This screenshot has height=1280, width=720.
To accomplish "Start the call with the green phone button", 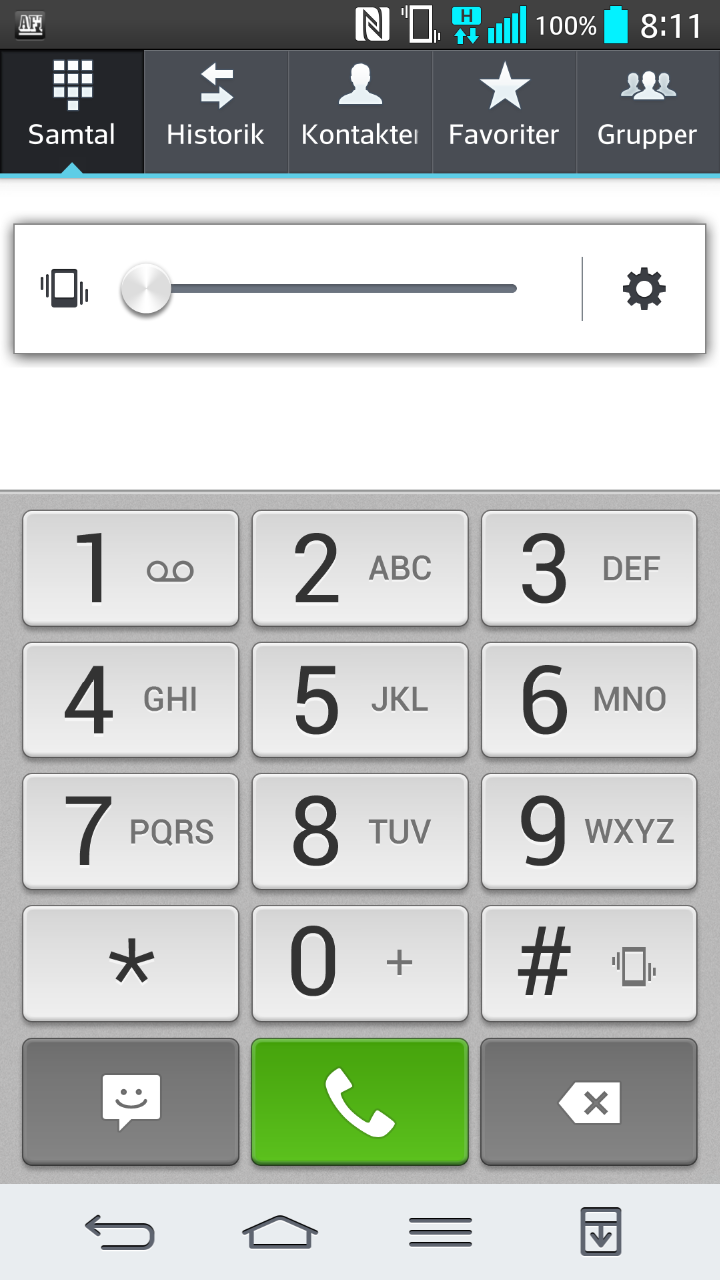I will (360, 1102).
